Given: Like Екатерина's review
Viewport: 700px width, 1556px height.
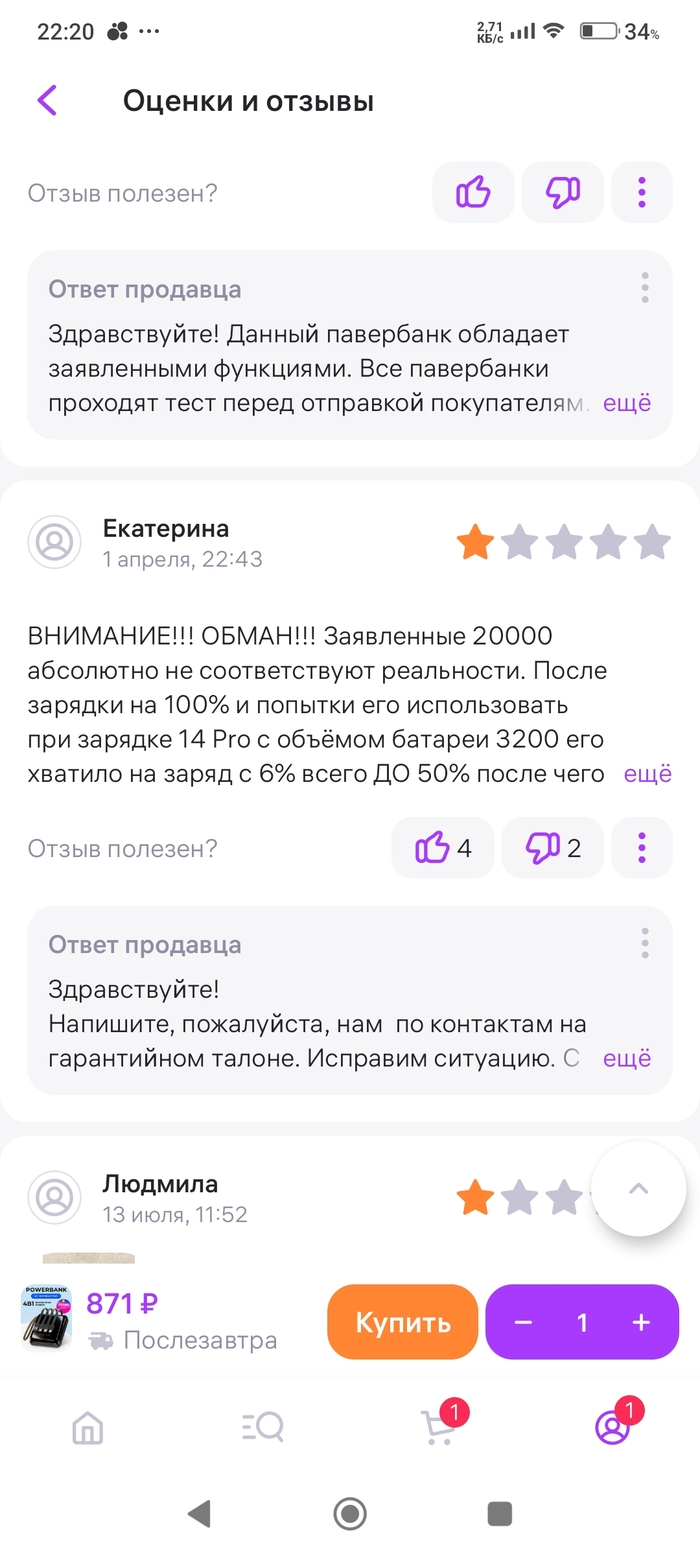Looking at the screenshot, I should [442, 848].
